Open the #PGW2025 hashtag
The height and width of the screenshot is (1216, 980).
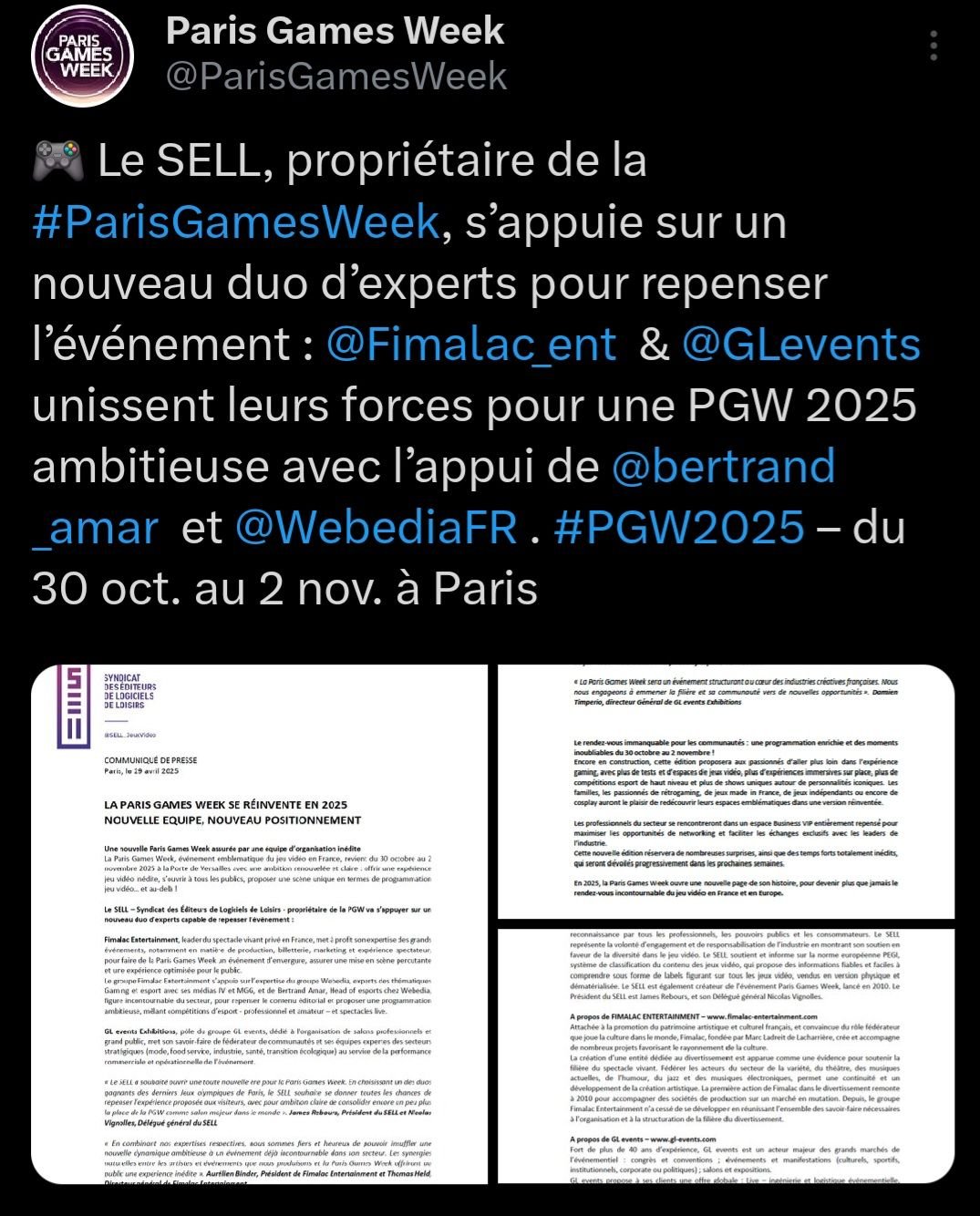pos(679,528)
